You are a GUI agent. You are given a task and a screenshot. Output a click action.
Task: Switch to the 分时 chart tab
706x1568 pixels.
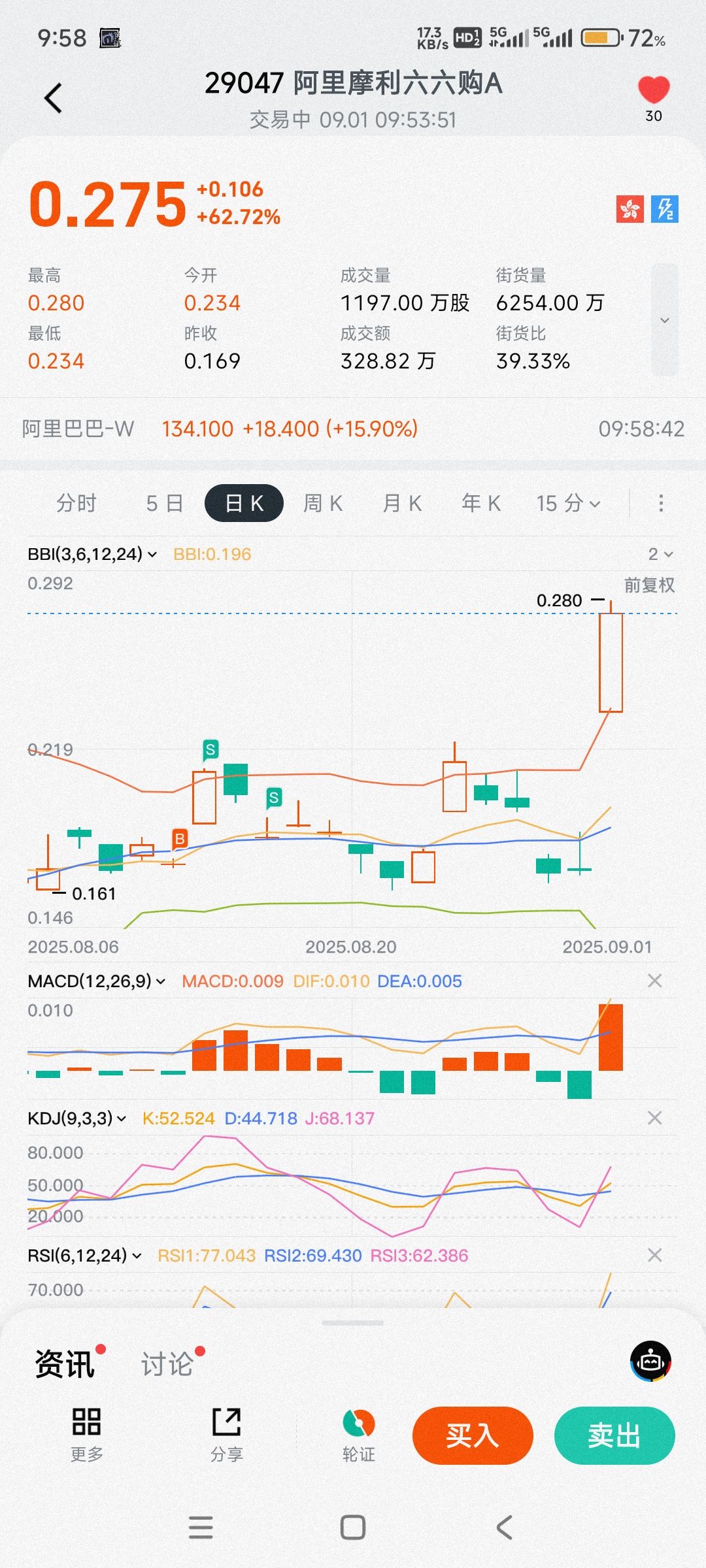coord(76,503)
